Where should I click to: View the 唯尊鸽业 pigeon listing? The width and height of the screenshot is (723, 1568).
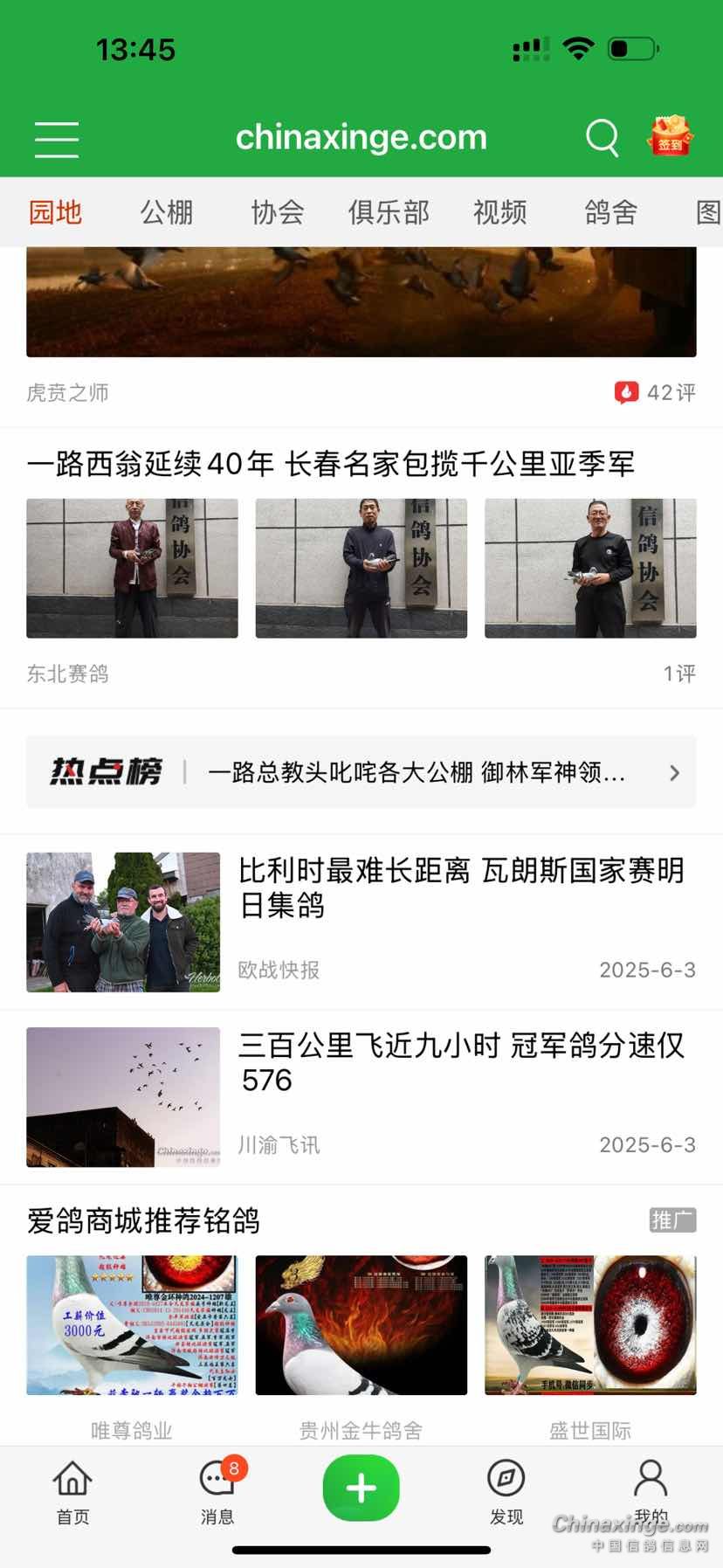pyautogui.click(x=132, y=1325)
